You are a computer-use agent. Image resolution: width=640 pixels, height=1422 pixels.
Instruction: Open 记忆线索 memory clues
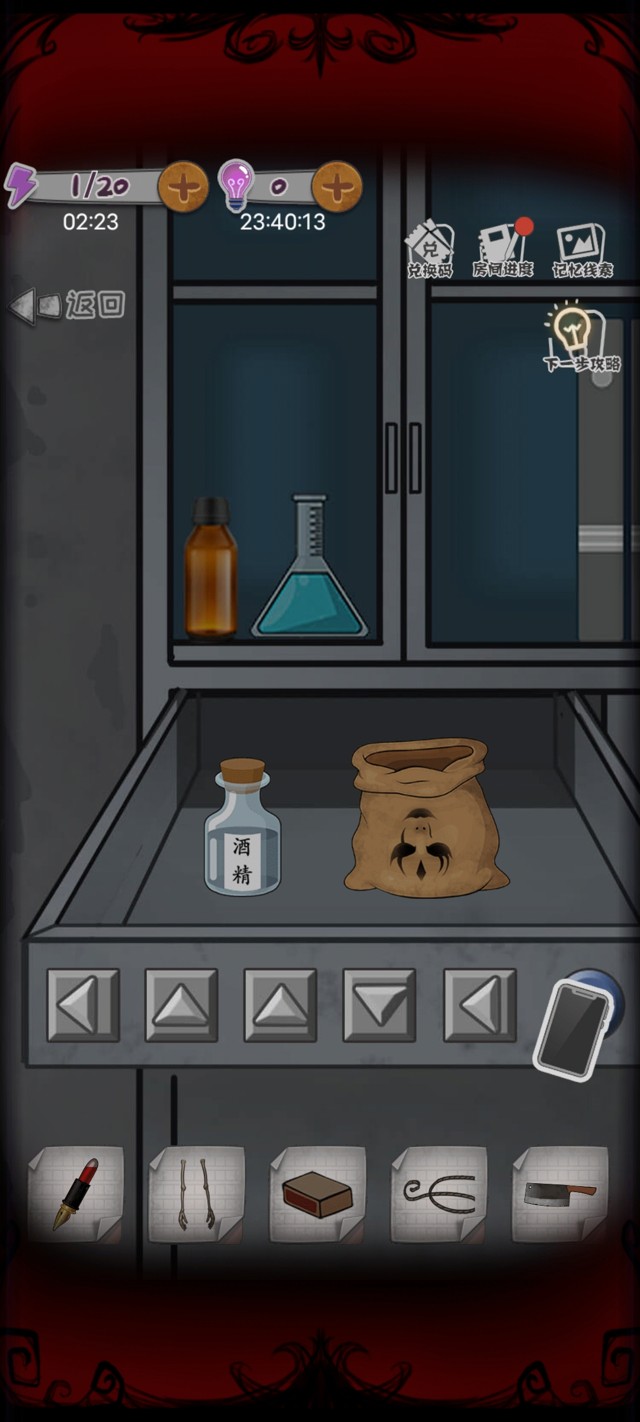coord(582,250)
